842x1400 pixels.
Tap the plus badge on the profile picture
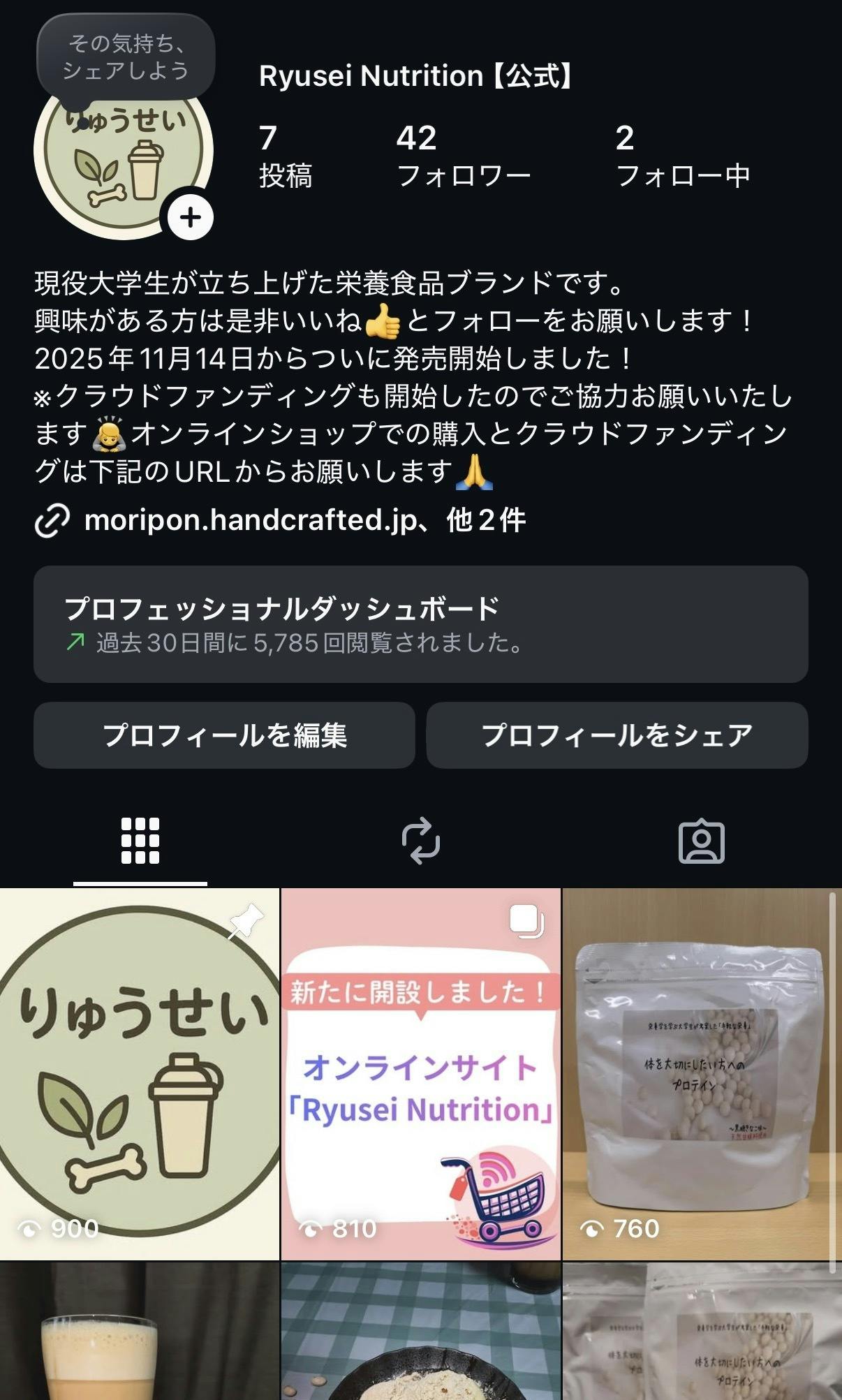(190, 218)
